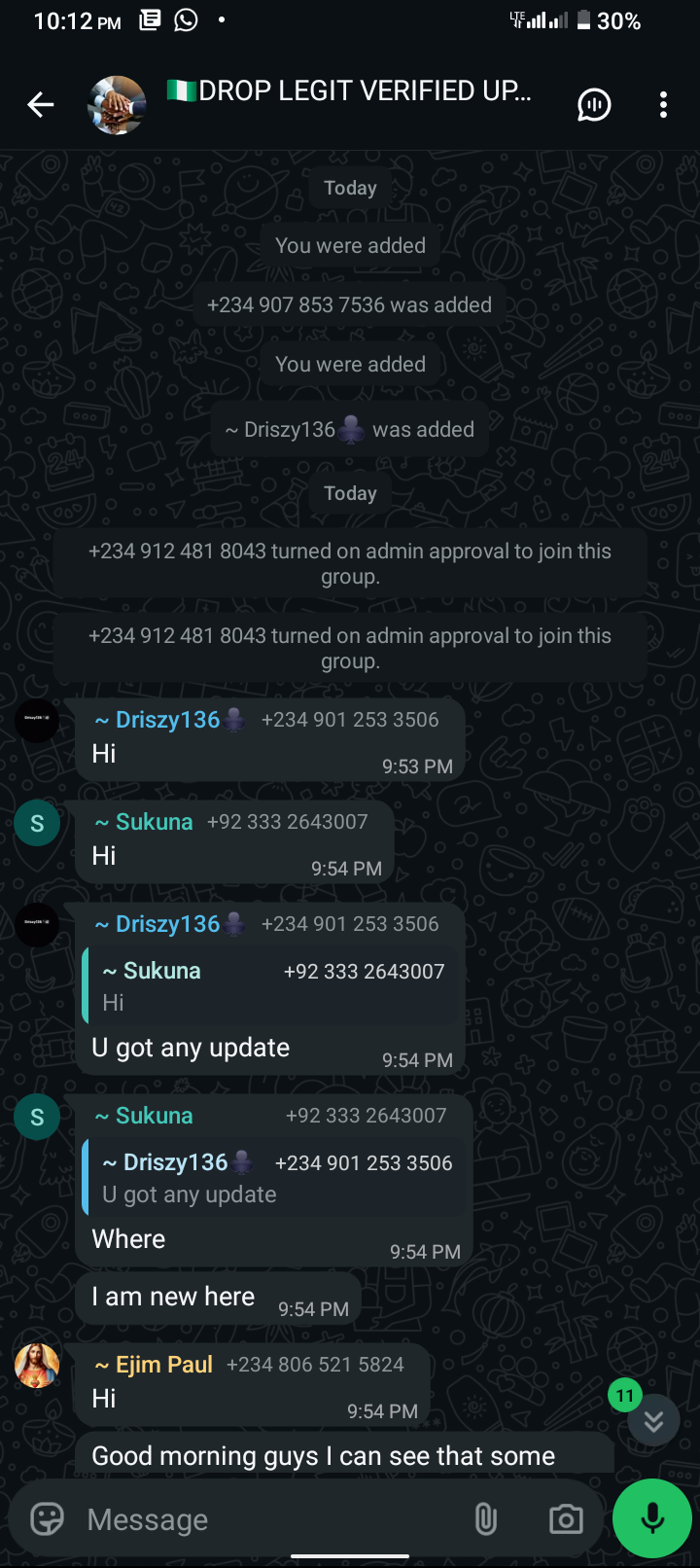
Task: Open the emoji picker
Action: point(48,1518)
